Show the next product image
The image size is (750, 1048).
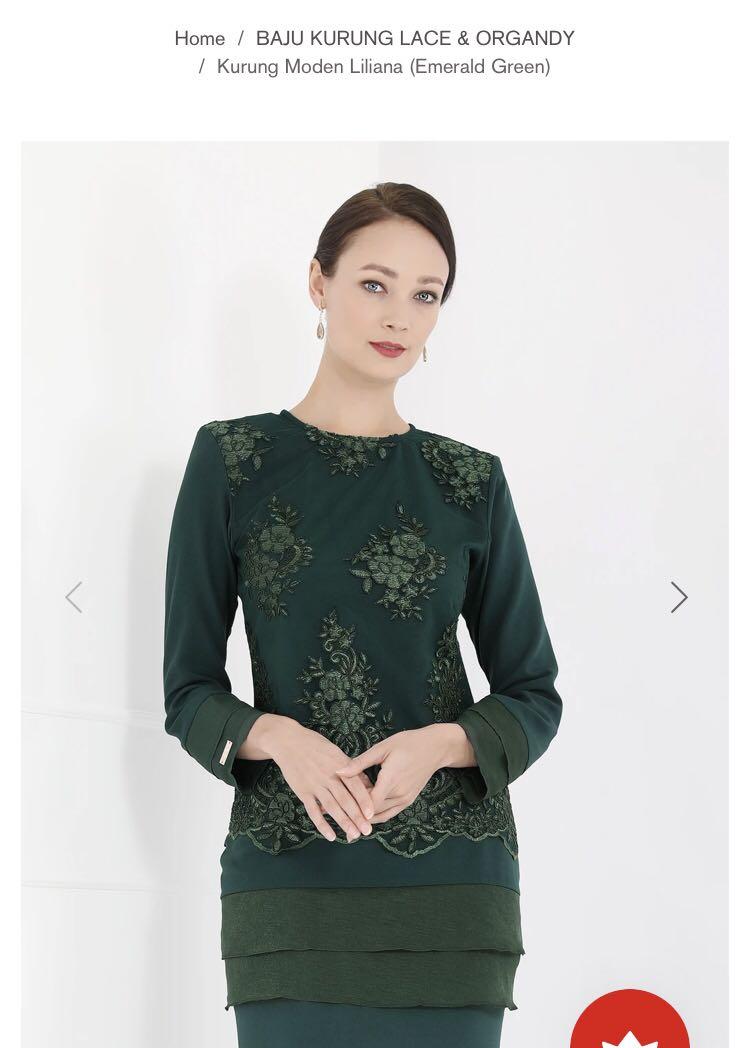679,597
